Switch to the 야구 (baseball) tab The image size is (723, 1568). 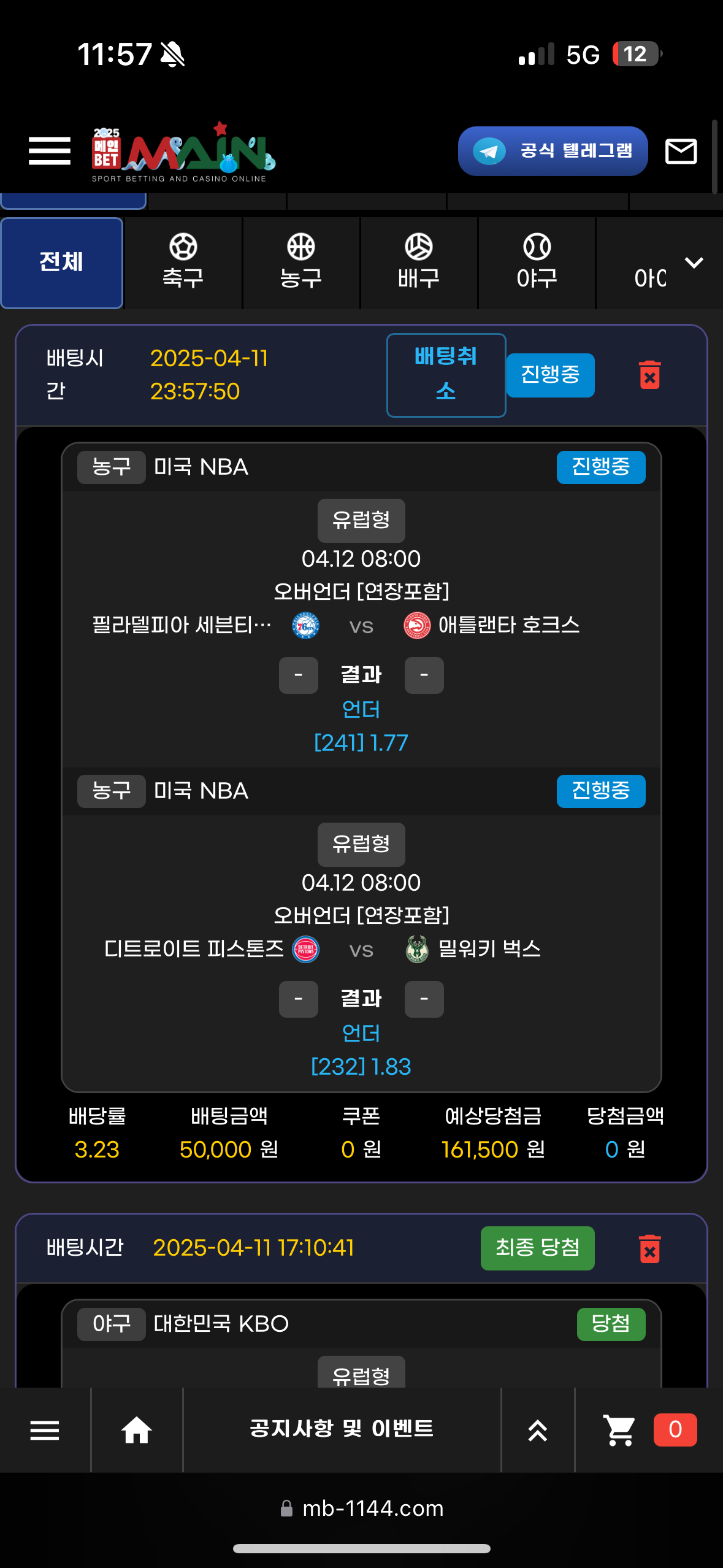click(537, 263)
